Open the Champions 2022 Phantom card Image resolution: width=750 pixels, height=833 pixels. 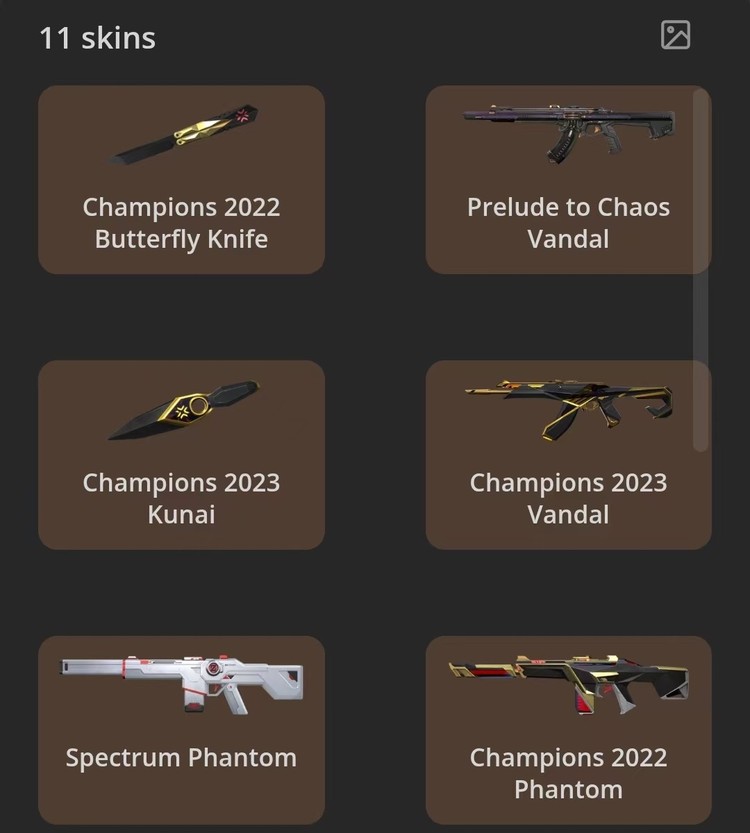(x=568, y=730)
